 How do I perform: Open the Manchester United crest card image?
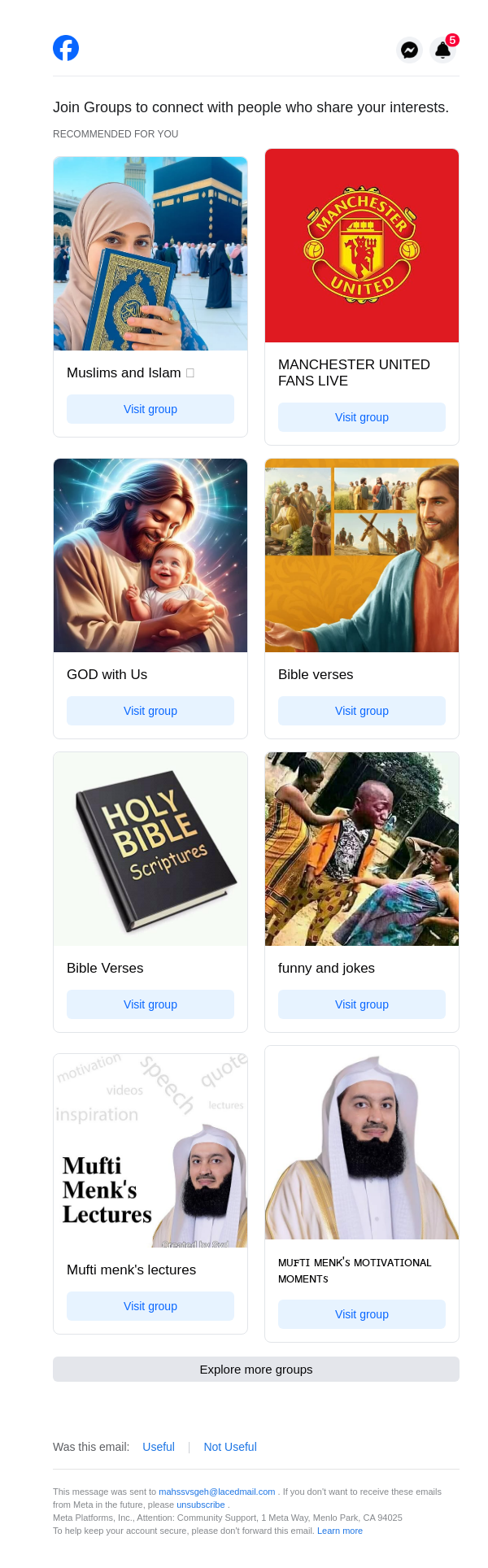tap(362, 246)
